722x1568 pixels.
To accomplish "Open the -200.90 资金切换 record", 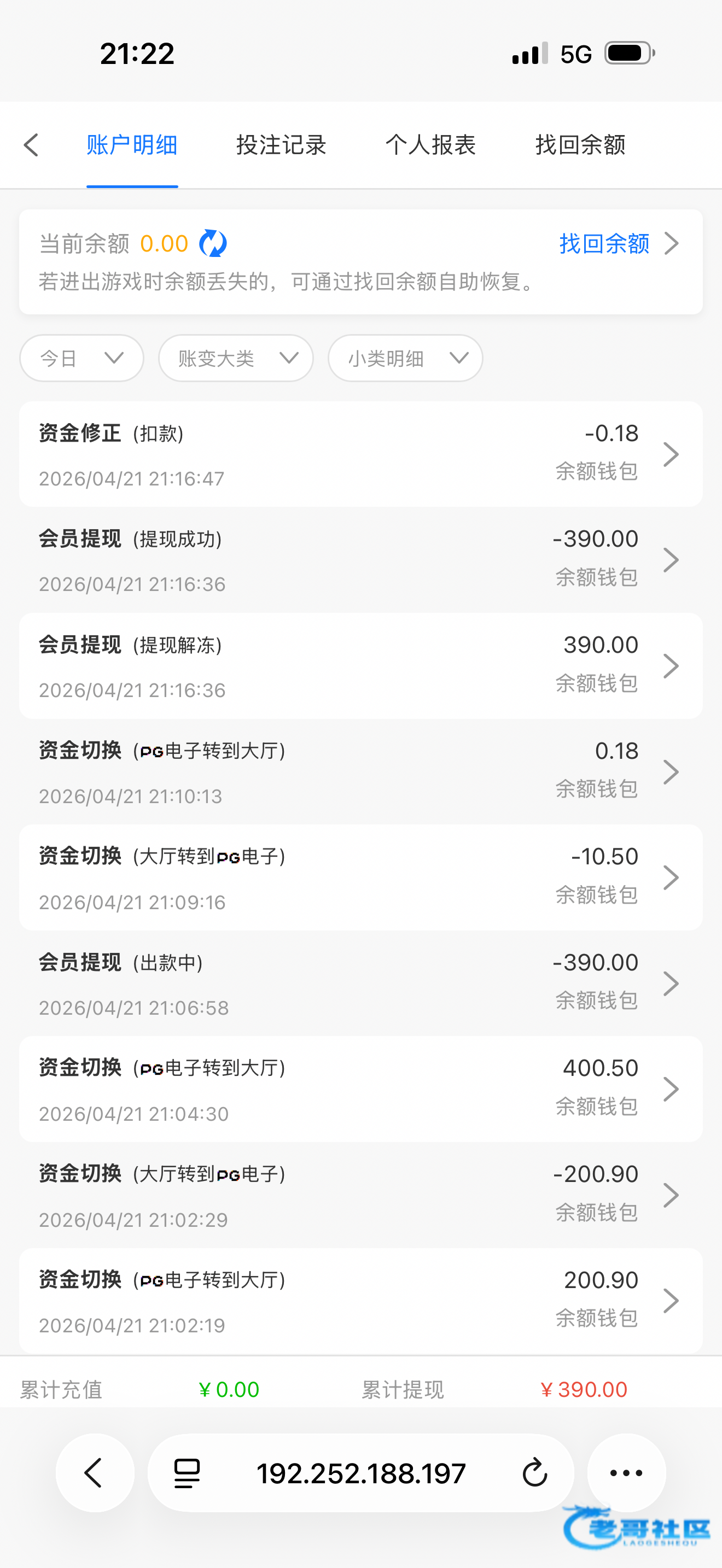I will (361, 1196).
